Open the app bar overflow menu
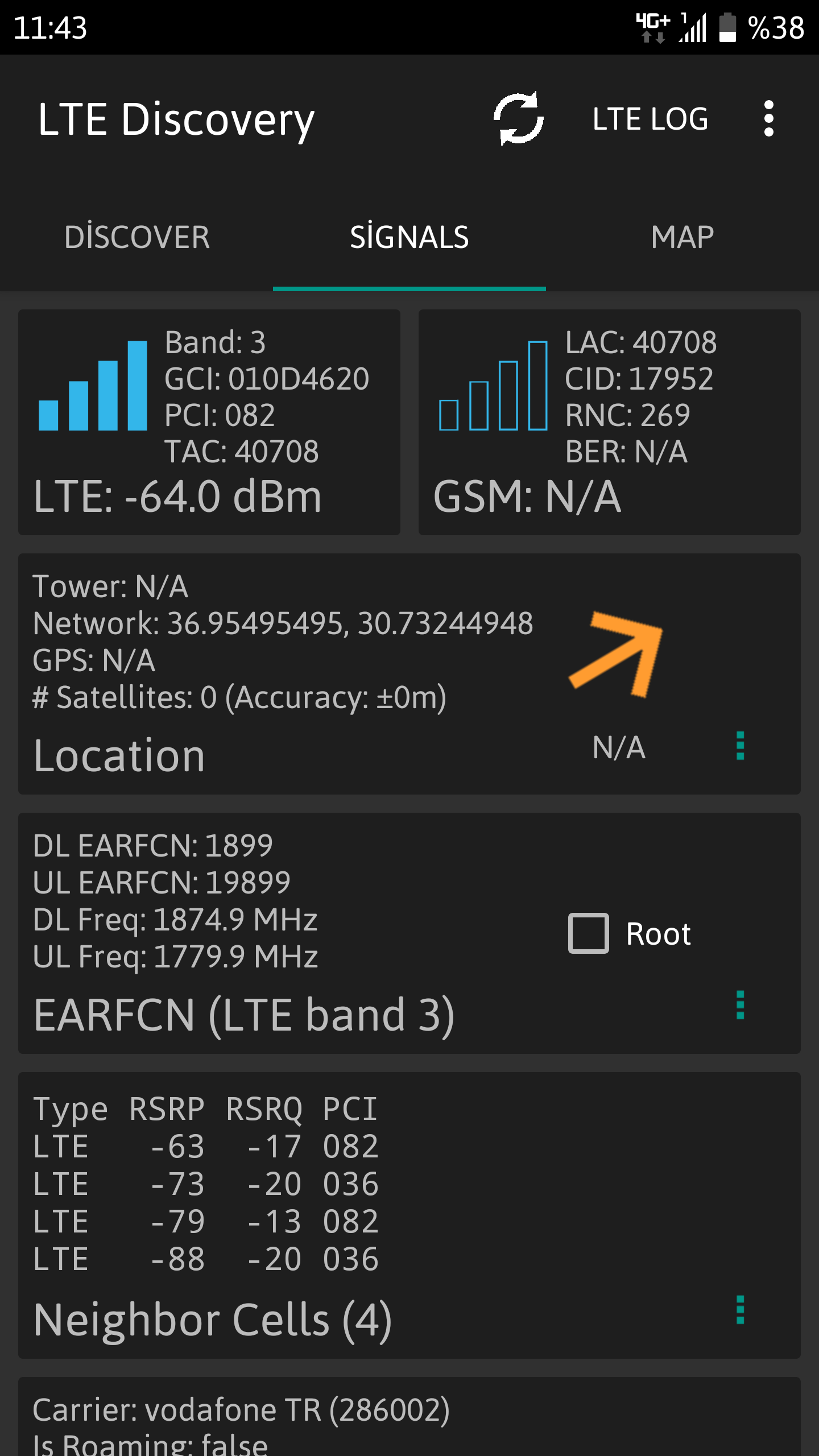Screen dimensions: 819x1456 coord(768,119)
